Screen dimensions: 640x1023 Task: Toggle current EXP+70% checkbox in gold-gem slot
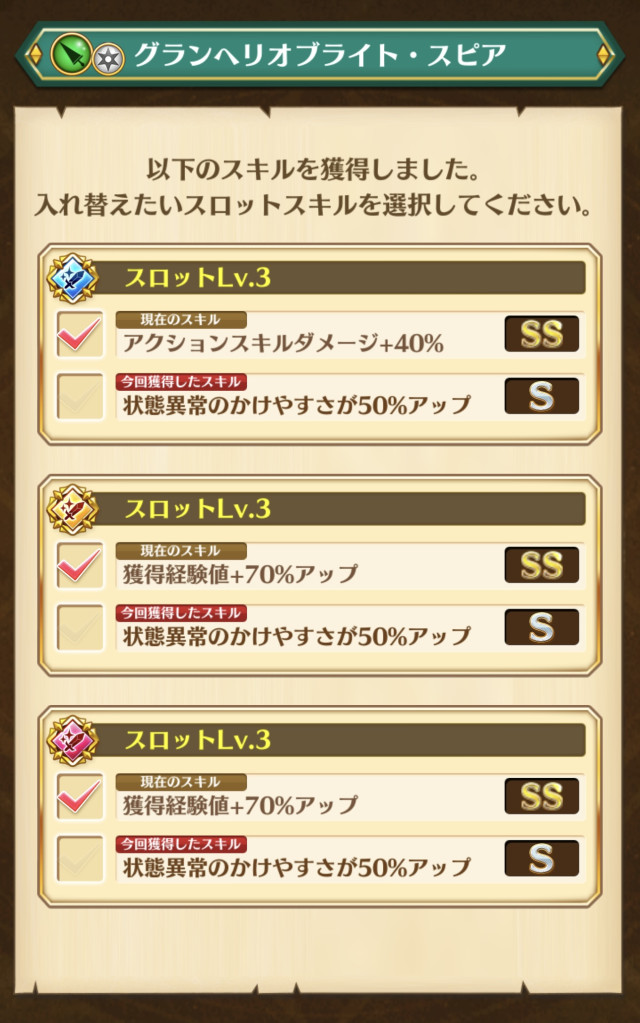(81, 565)
